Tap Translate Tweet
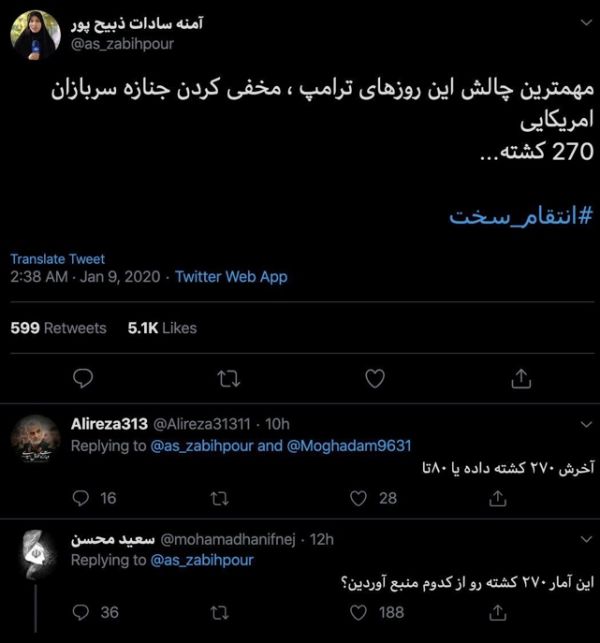The height and width of the screenshot is (643, 600). [57, 259]
